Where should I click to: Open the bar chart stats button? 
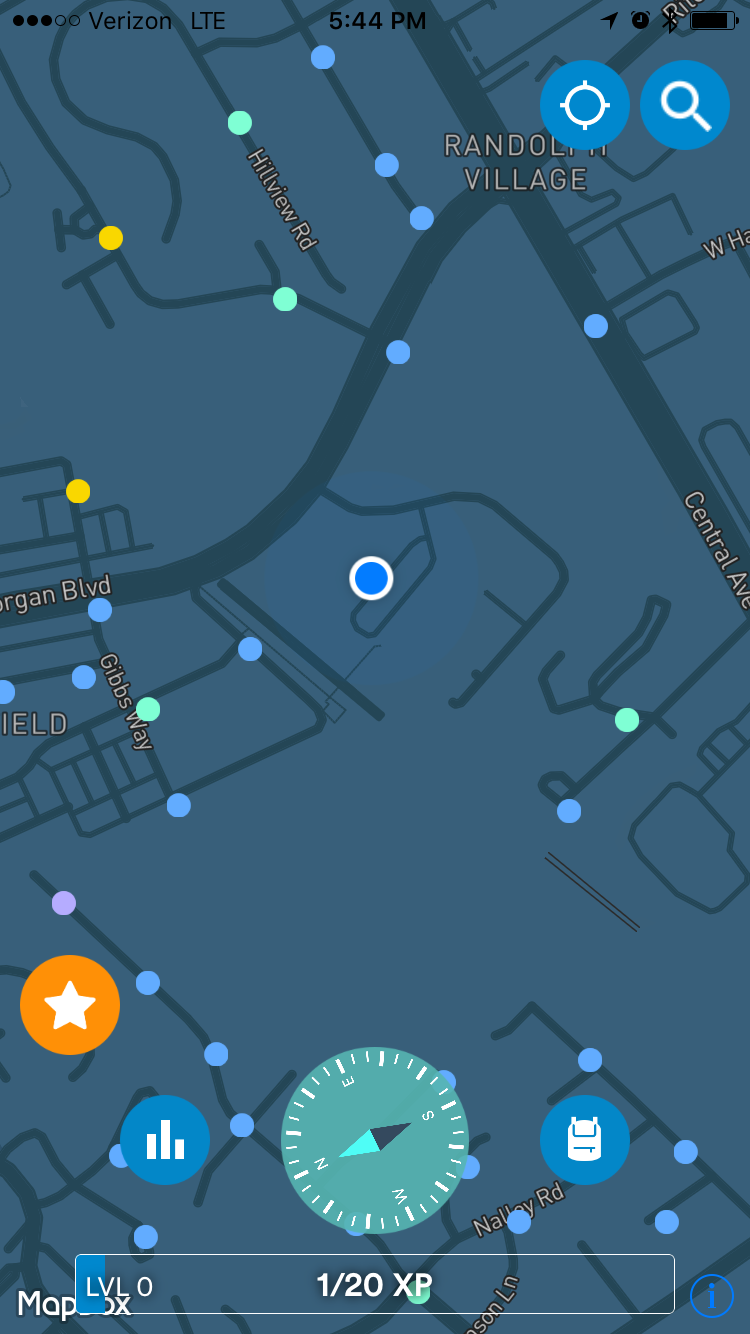(x=165, y=1140)
